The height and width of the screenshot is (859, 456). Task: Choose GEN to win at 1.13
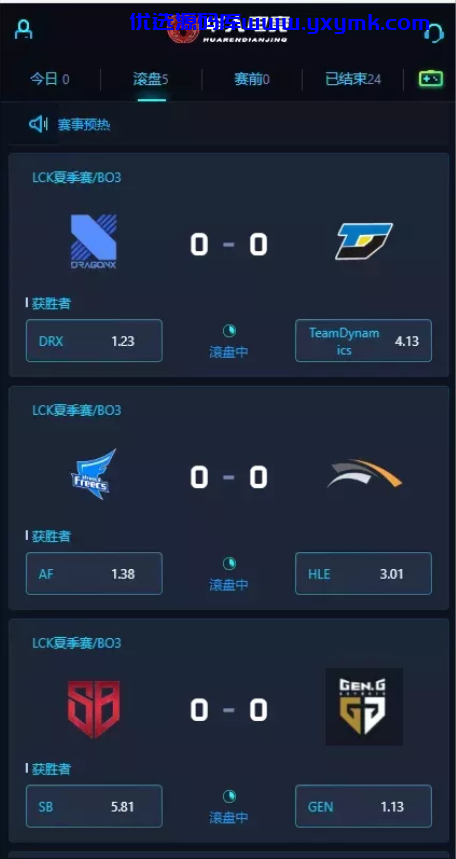(x=363, y=806)
